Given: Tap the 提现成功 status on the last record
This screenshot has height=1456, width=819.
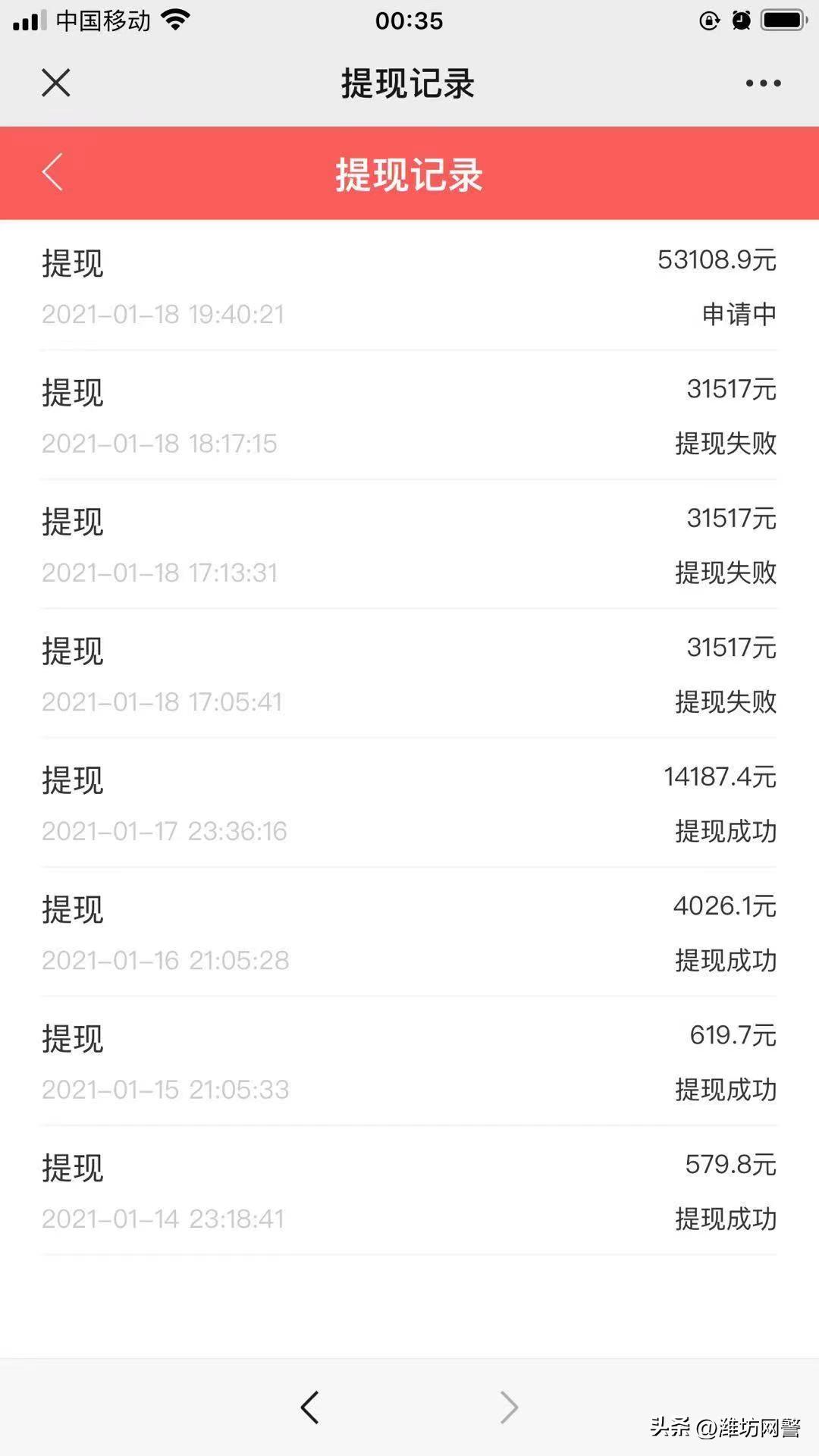Looking at the screenshot, I should coord(726,1219).
